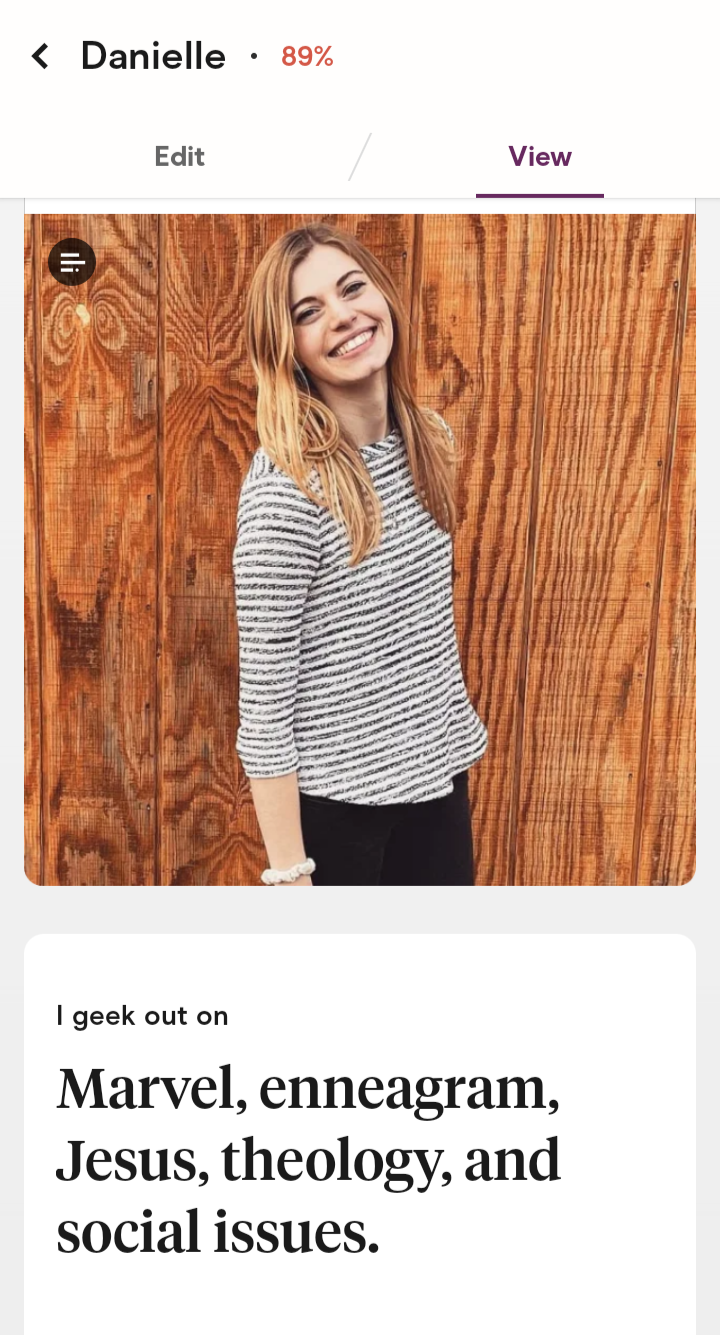Select the View tab
Image resolution: width=720 pixels, height=1335 pixels.
click(x=540, y=157)
